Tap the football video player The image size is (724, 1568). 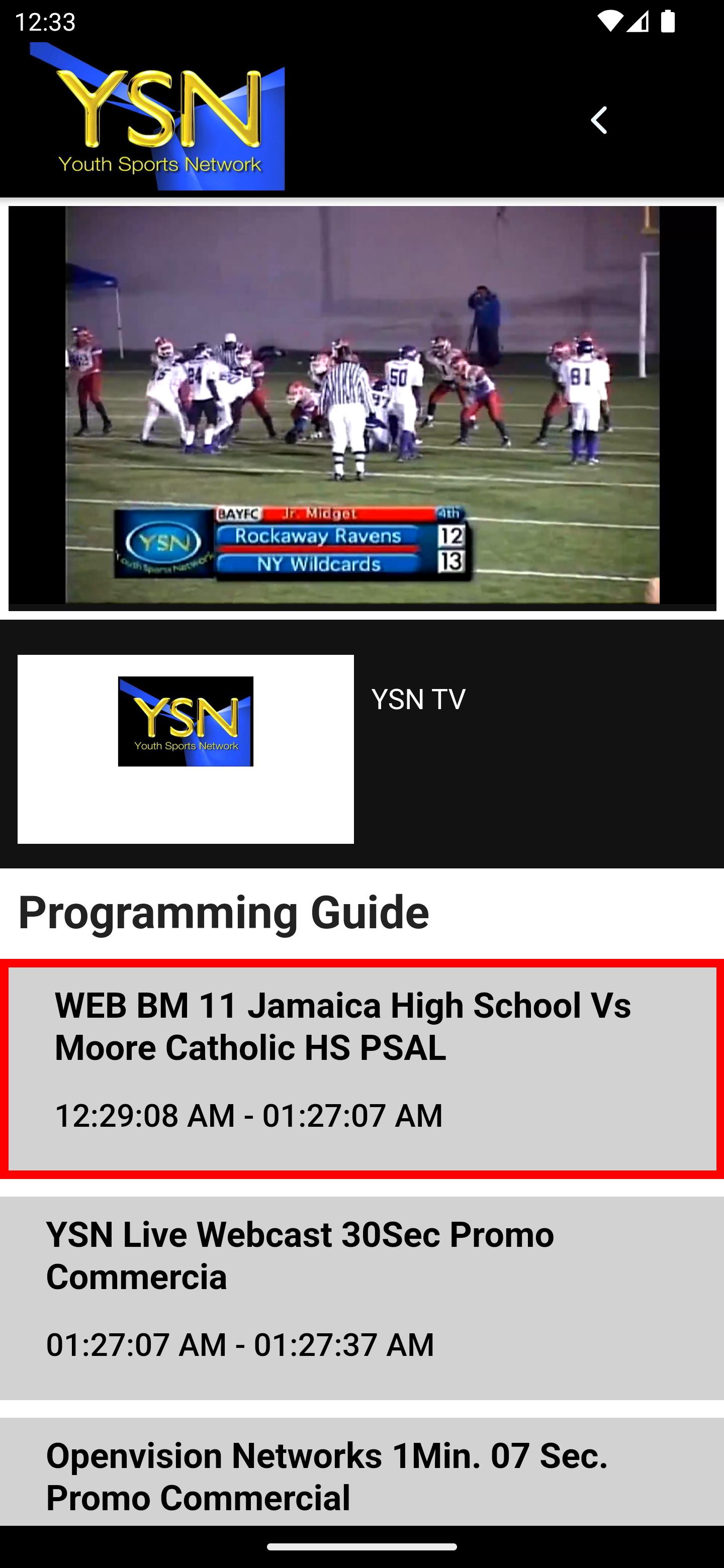[x=363, y=408]
